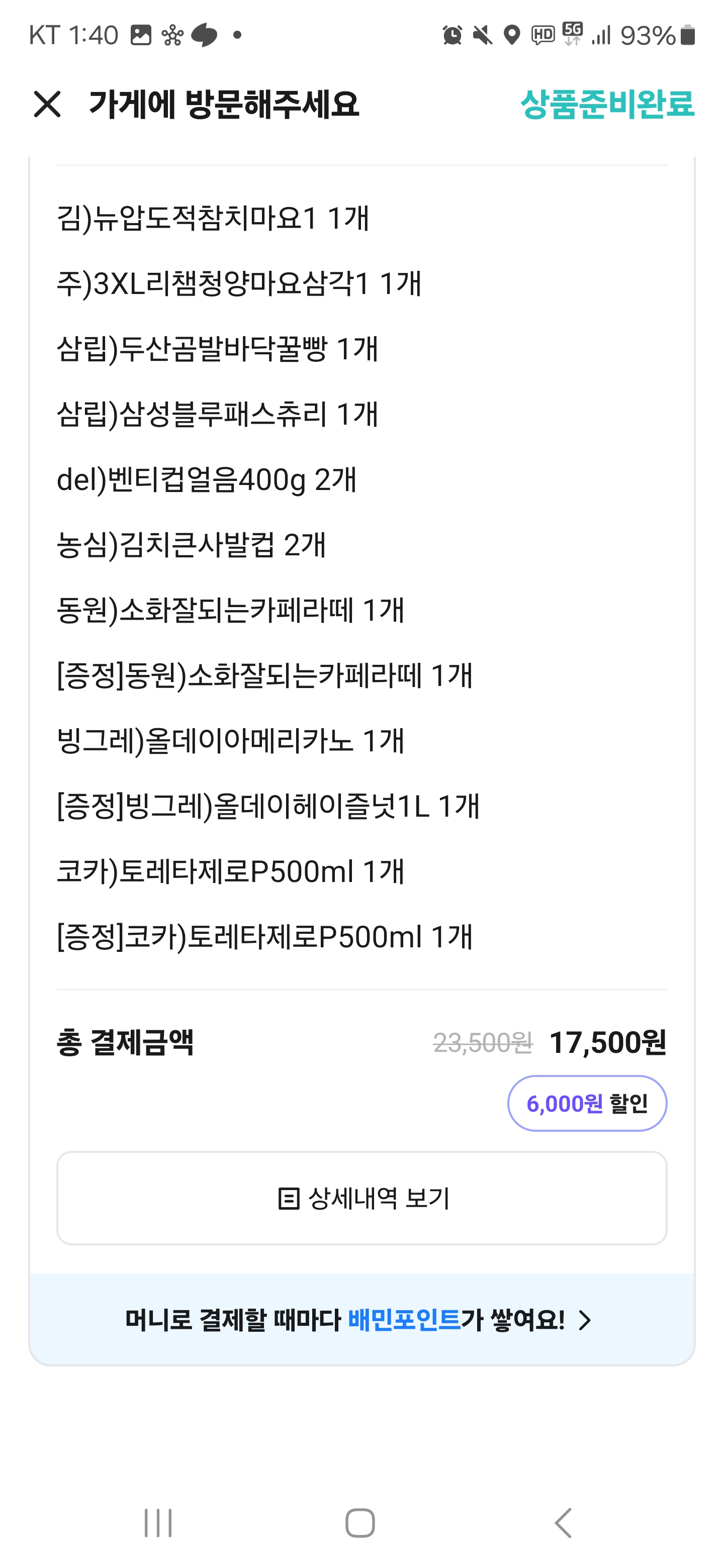Open 상세내역 보기 details button
Image resolution: width=724 pixels, height=1568 pixels.
361,1198
